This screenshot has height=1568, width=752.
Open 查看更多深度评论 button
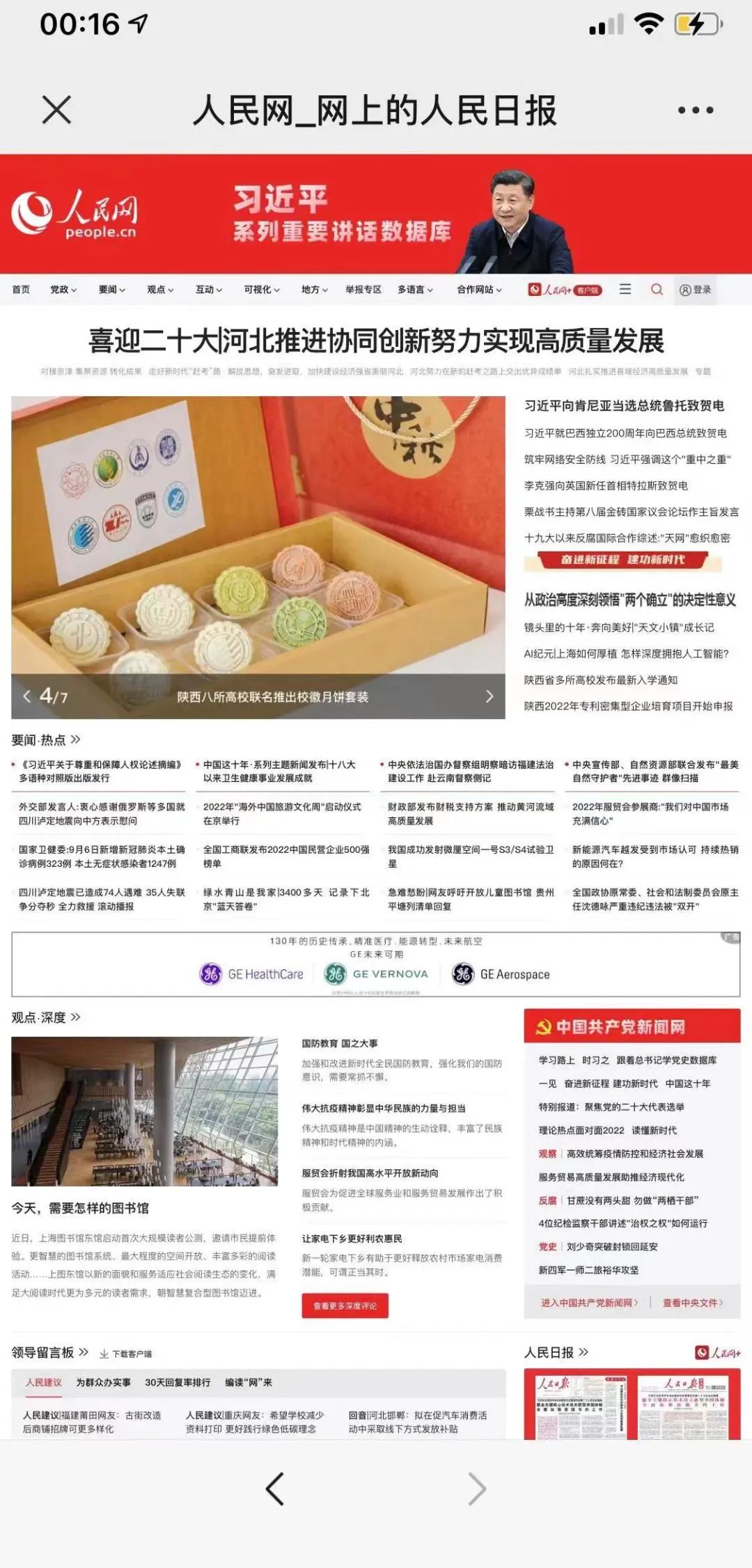345,1306
